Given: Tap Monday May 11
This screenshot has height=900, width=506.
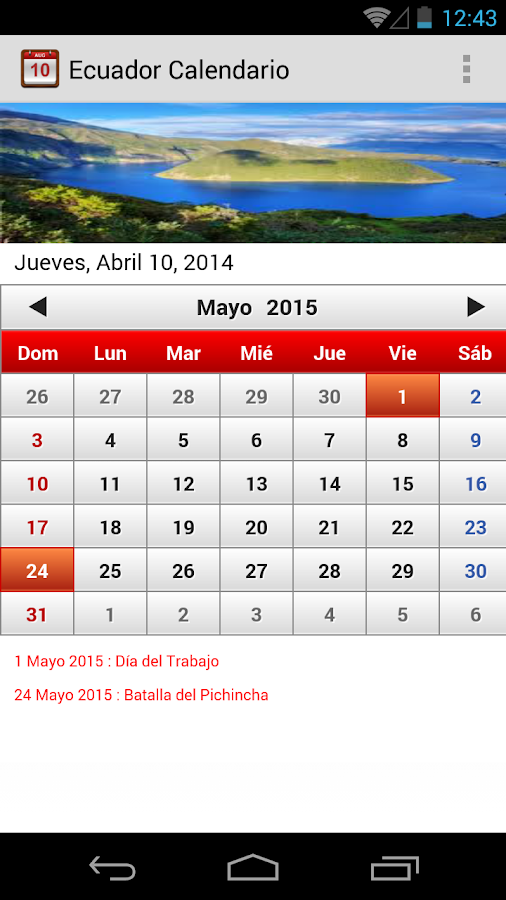Looking at the screenshot, I should pos(110,483).
